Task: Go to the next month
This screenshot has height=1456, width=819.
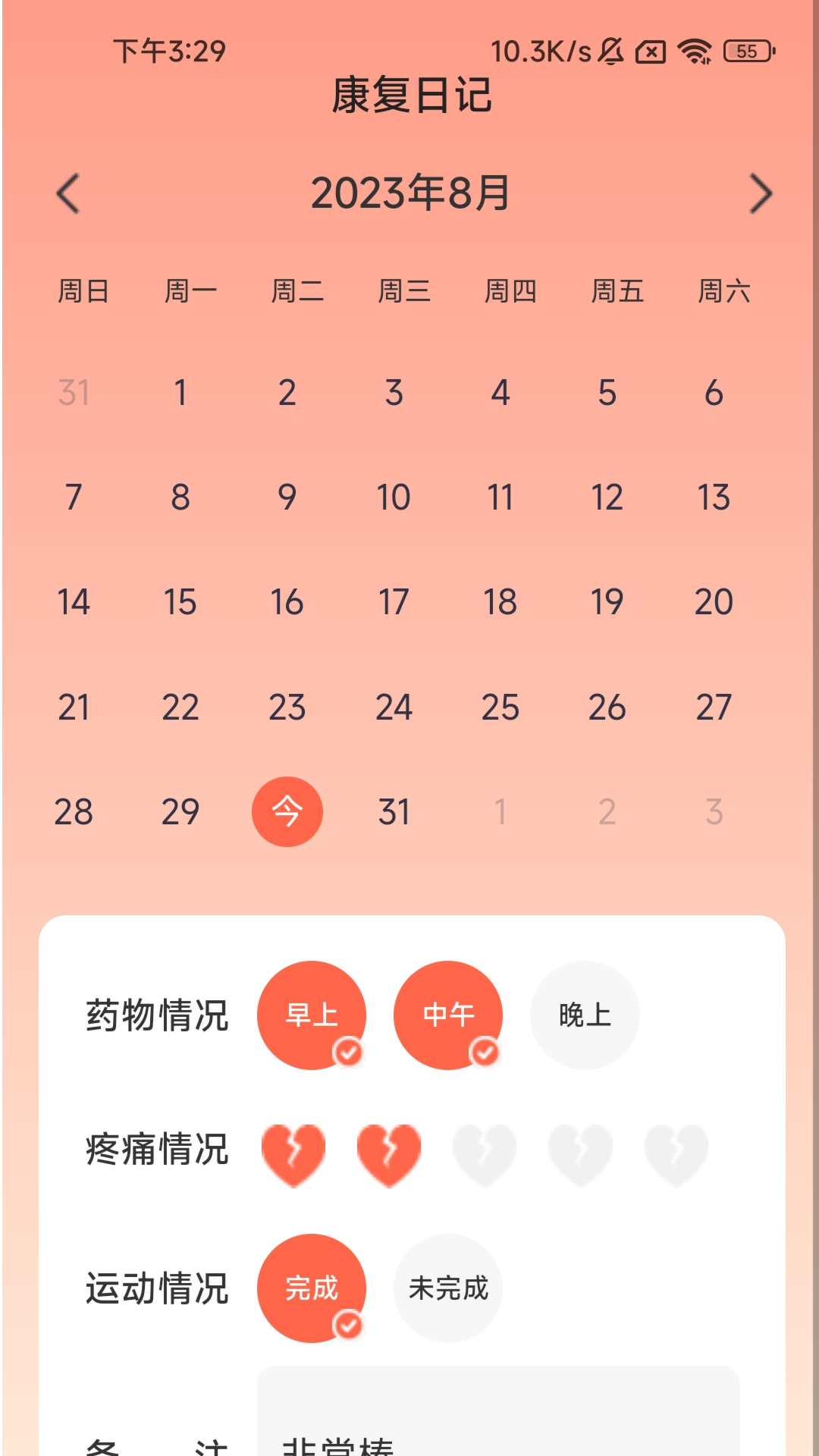Action: tap(761, 194)
